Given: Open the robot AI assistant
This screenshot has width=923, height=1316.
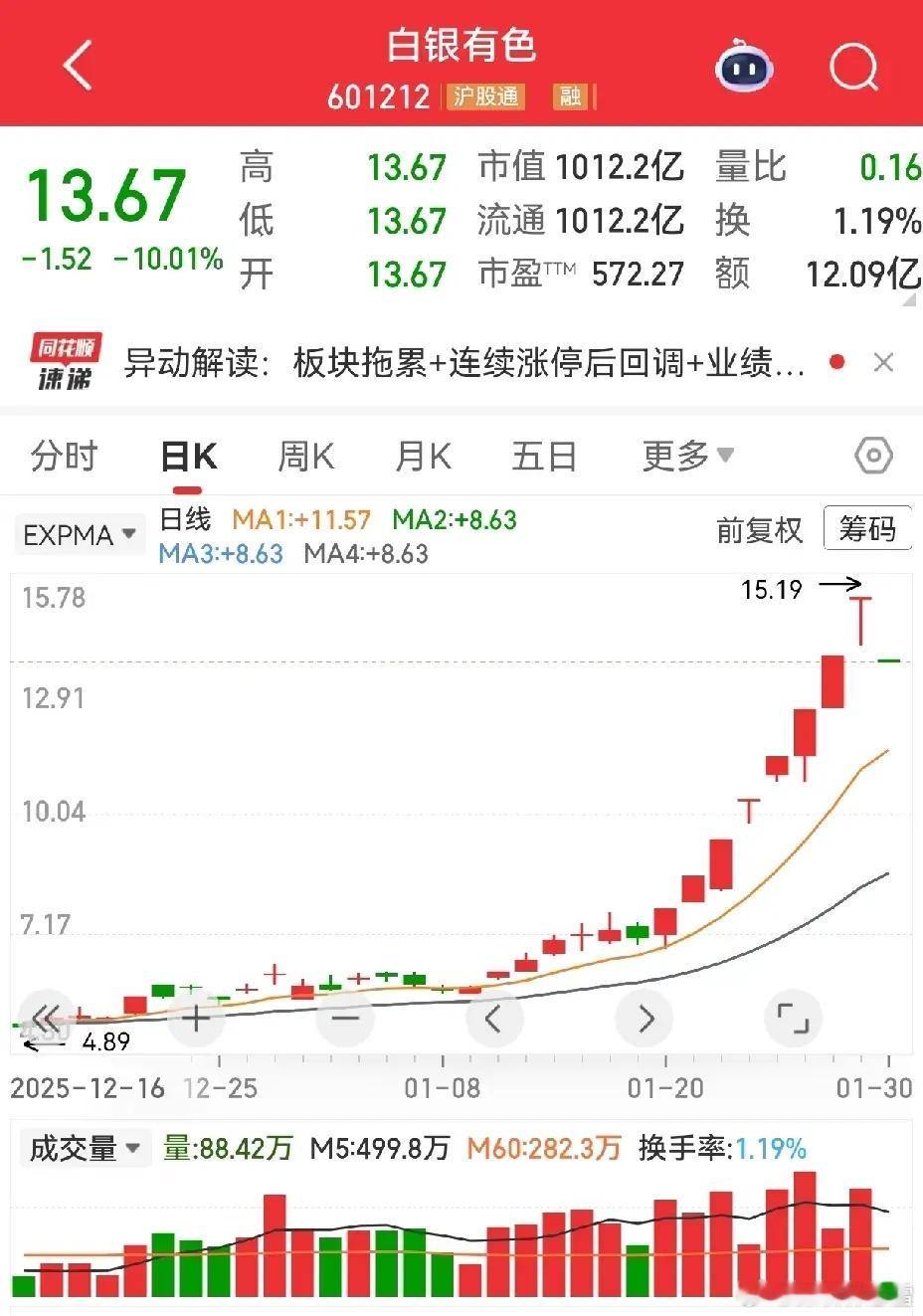Looking at the screenshot, I should 744,68.
